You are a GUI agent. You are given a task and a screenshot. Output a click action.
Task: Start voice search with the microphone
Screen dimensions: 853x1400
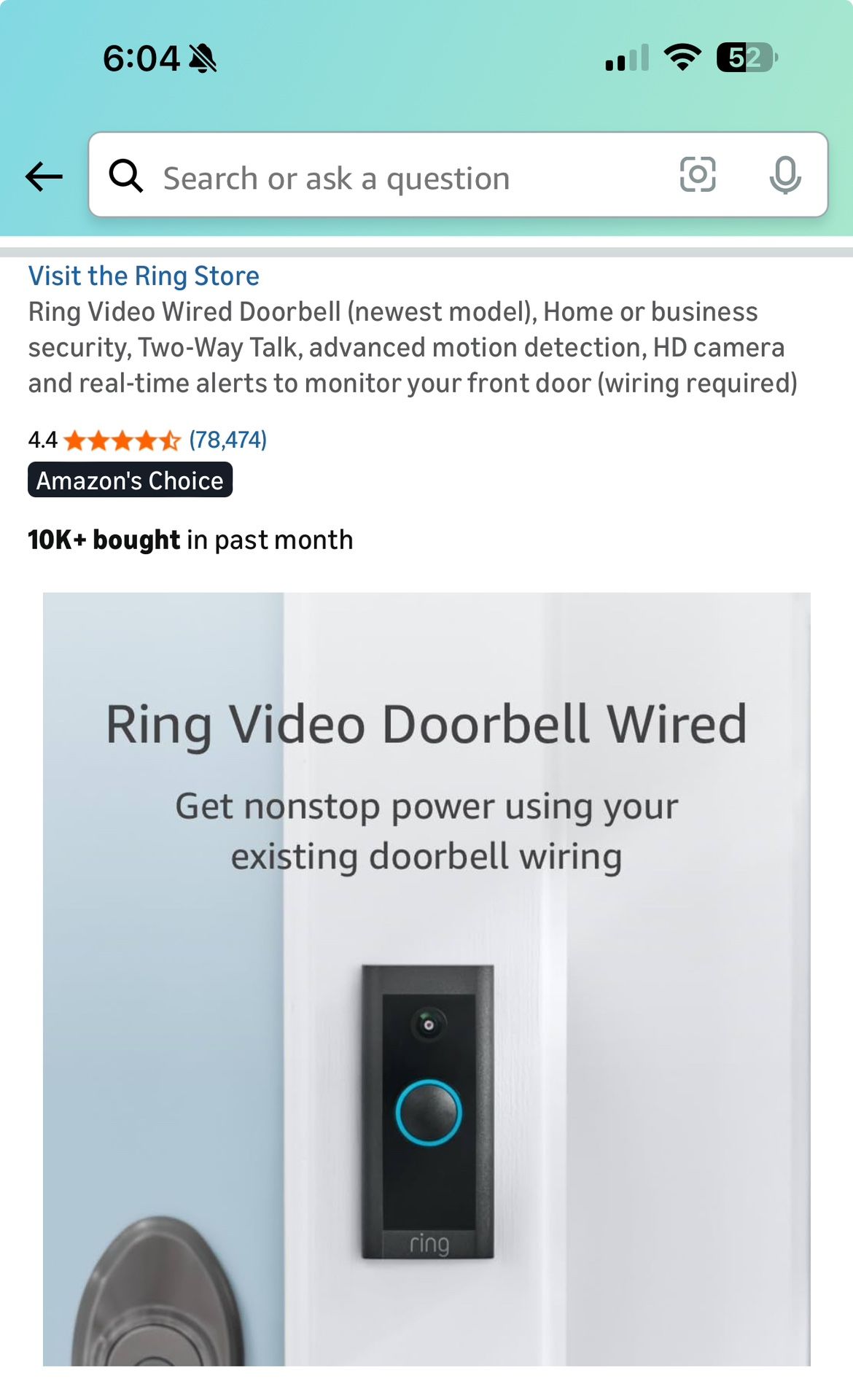pyautogui.click(x=785, y=175)
